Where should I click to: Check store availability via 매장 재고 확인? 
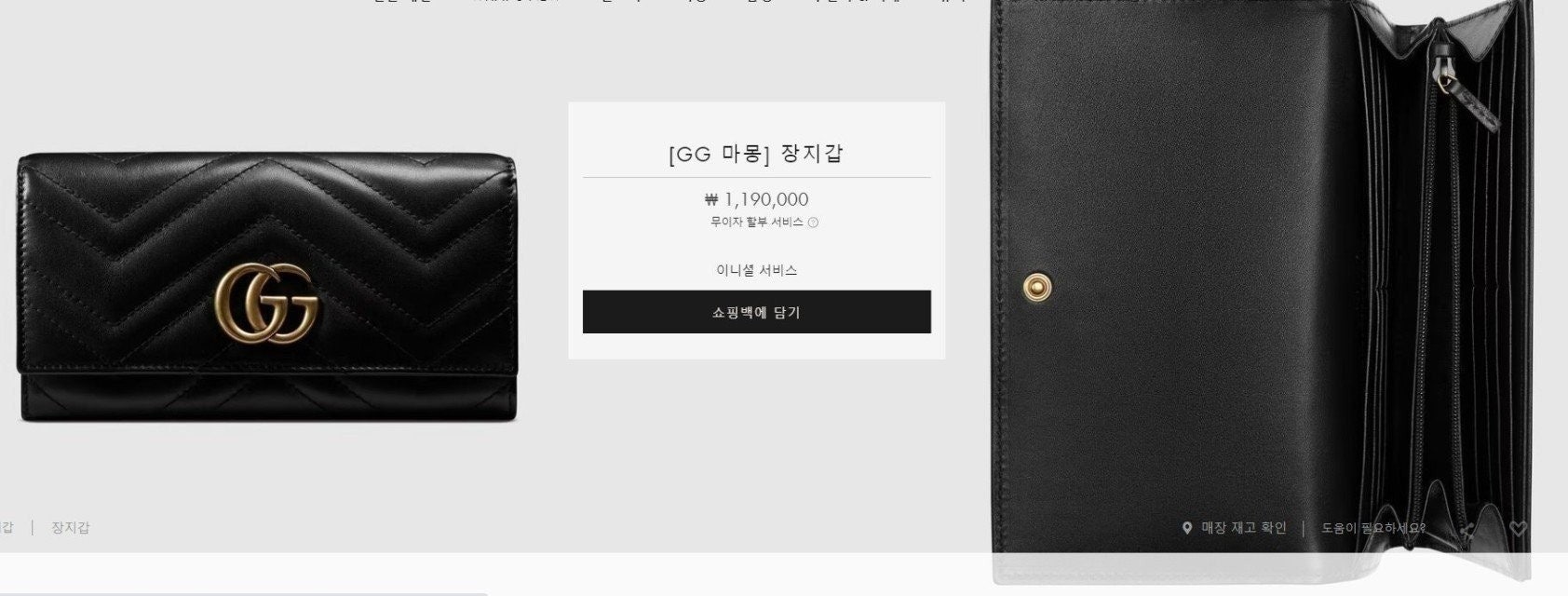1235,528
